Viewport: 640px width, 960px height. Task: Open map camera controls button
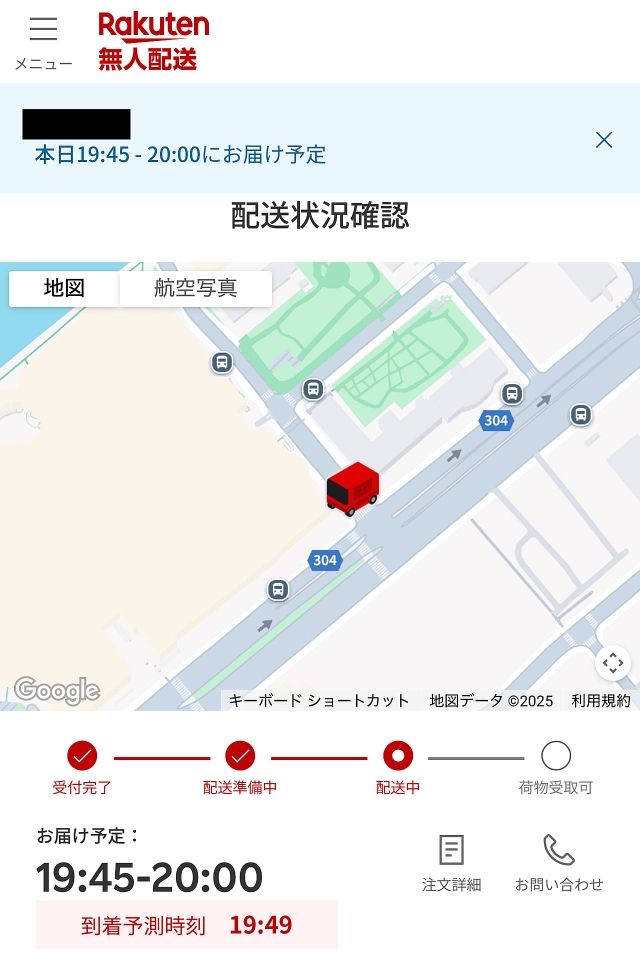pyautogui.click(x=612, y=662)
